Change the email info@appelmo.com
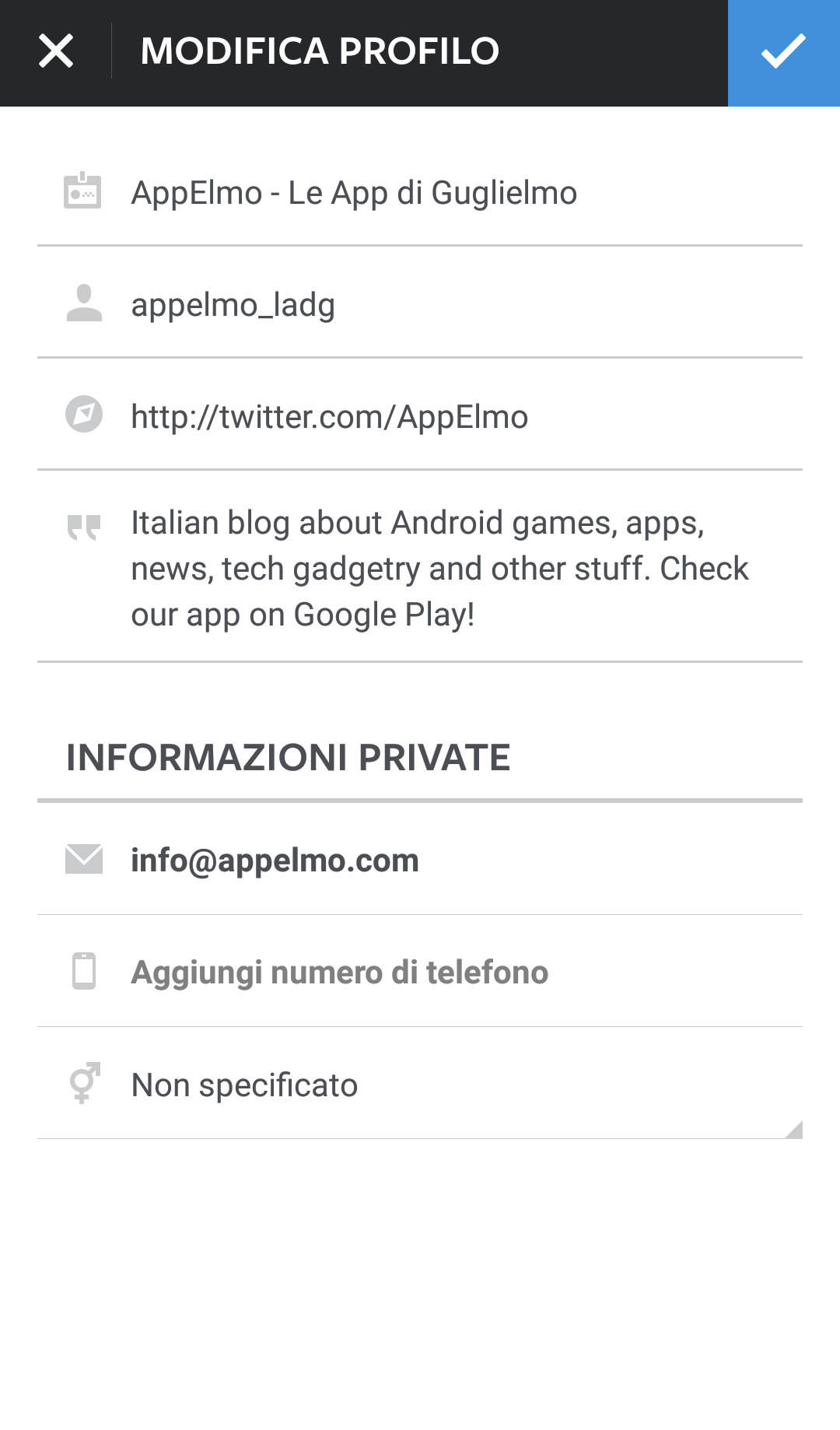This screenshot has height=1430, width=840. (420, 860)
